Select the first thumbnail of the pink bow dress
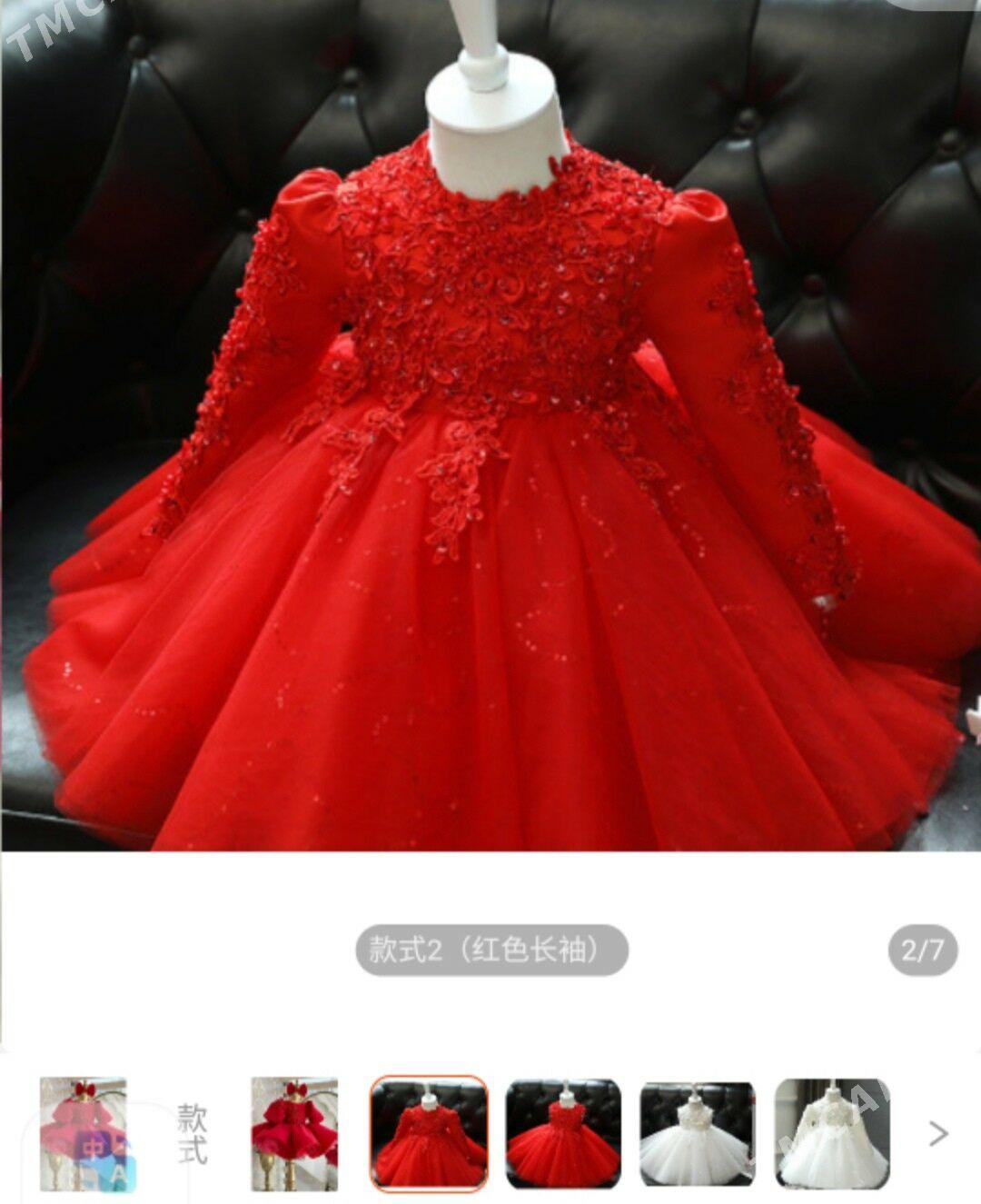Viewport: 981px width, 1204px height. coord(84,1134)
